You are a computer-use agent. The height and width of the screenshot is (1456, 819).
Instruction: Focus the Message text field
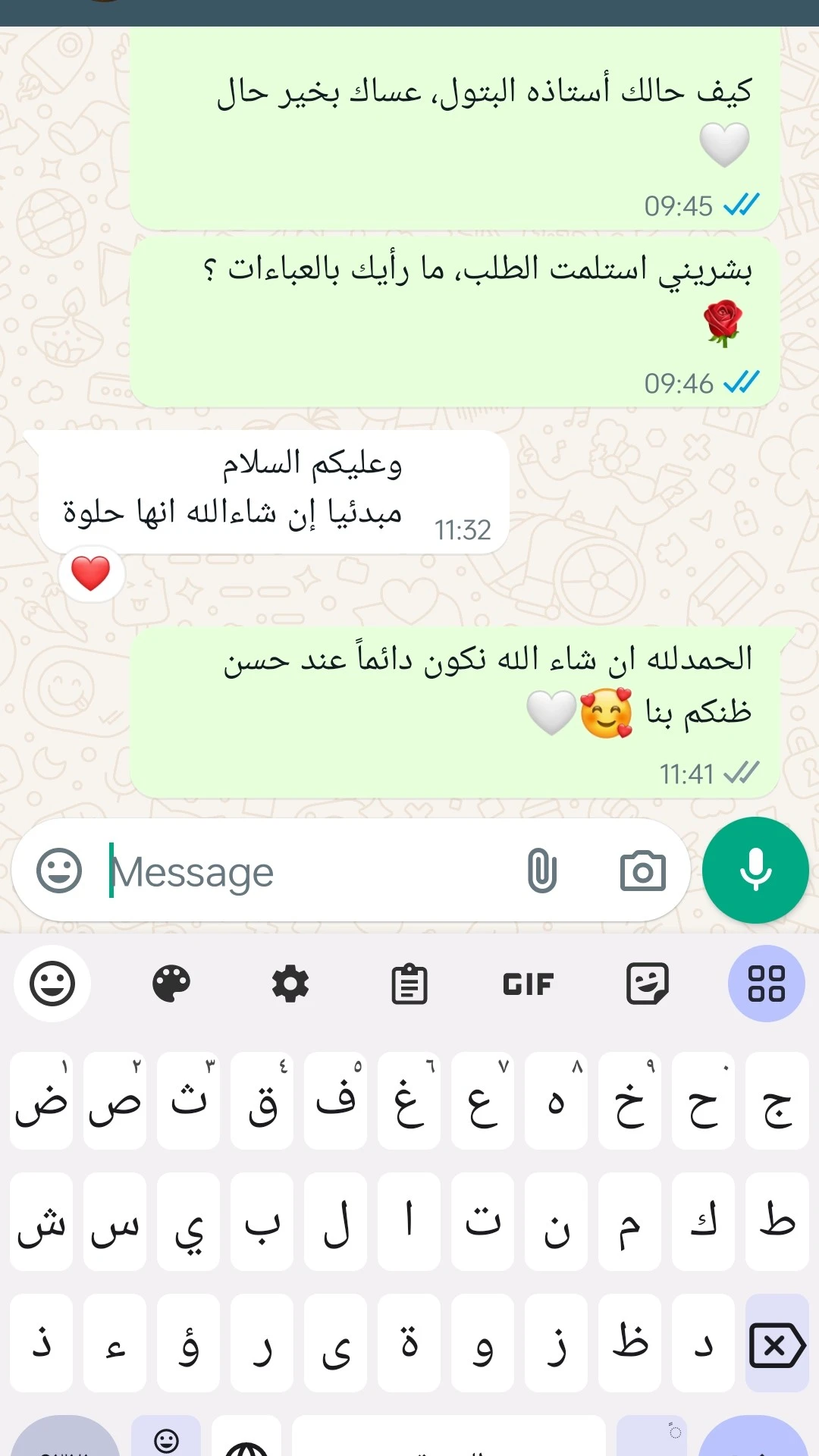[303, 872]
